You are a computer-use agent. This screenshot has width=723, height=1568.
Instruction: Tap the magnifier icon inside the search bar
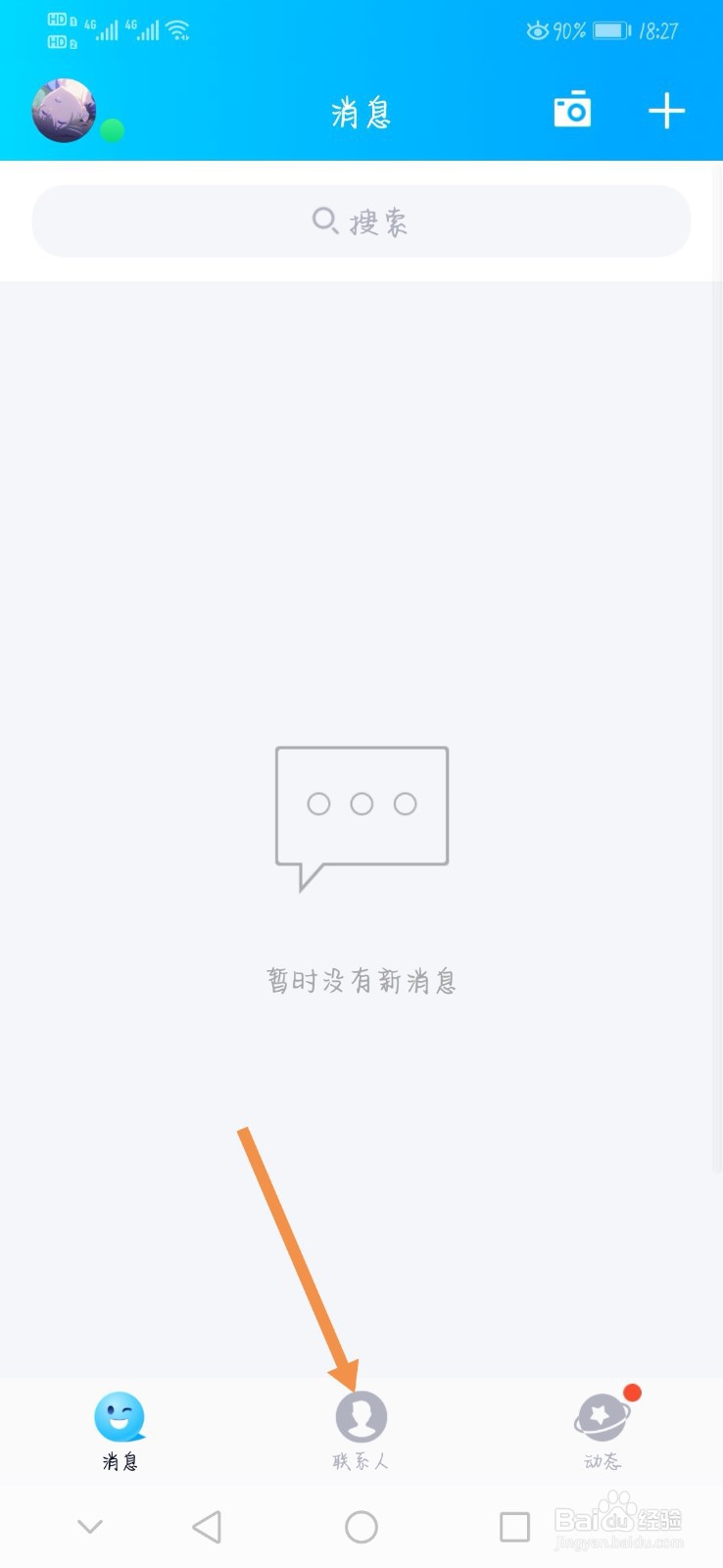[x=323, y=221]
